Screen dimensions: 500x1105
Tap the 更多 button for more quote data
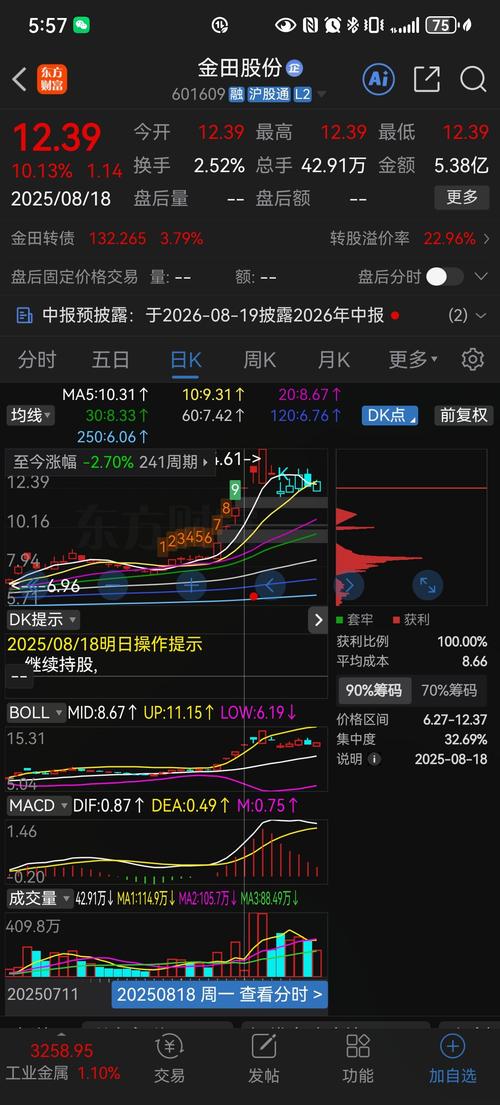pos(462,197)
